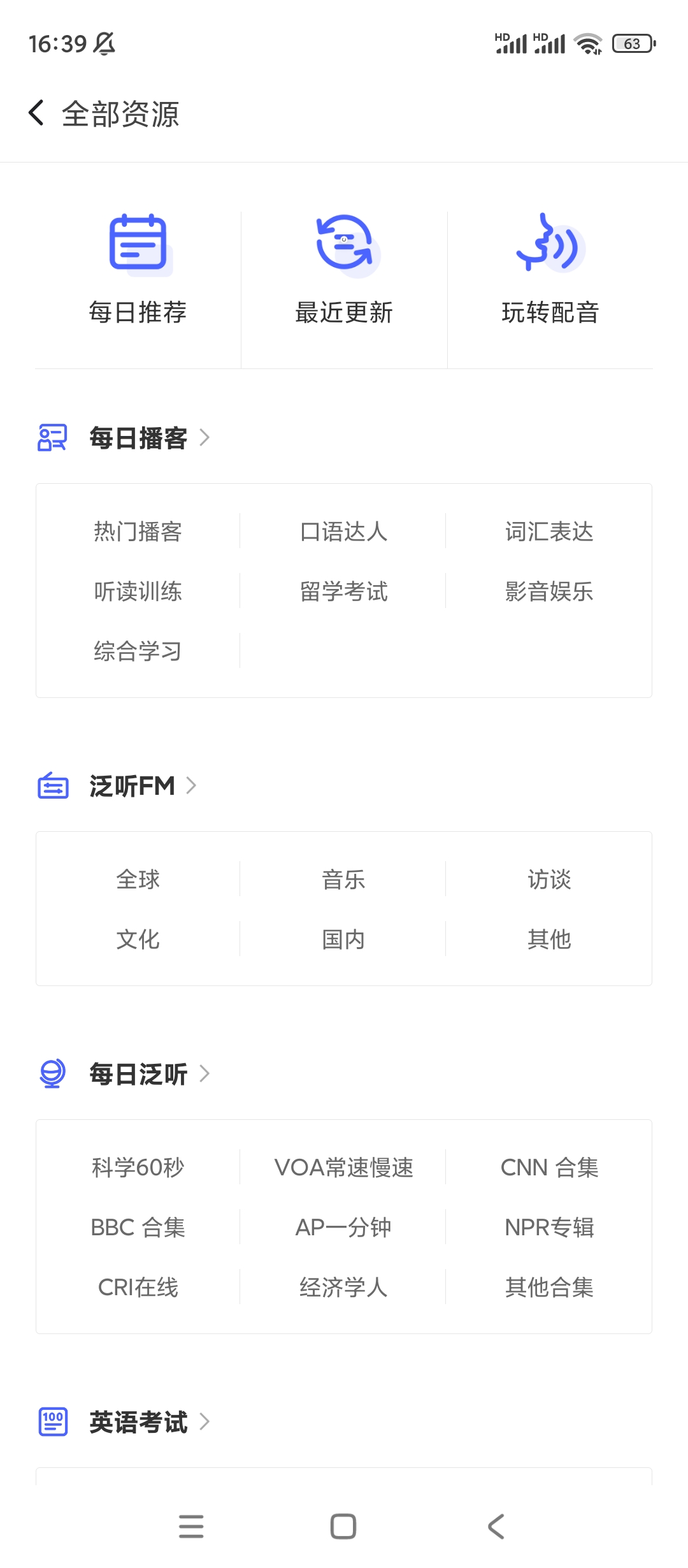The image size is (688, 1568).
Task: Open 口语达人 podcasts
Action: pos(343,532)
